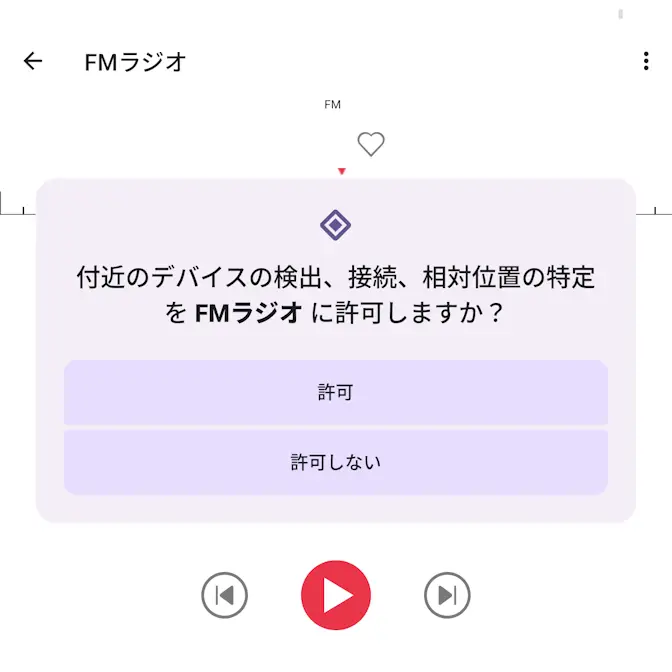Add station to favorites with heart
This screenshot has height=672, width=672.
pyautogui.click(x=371, y=144)
